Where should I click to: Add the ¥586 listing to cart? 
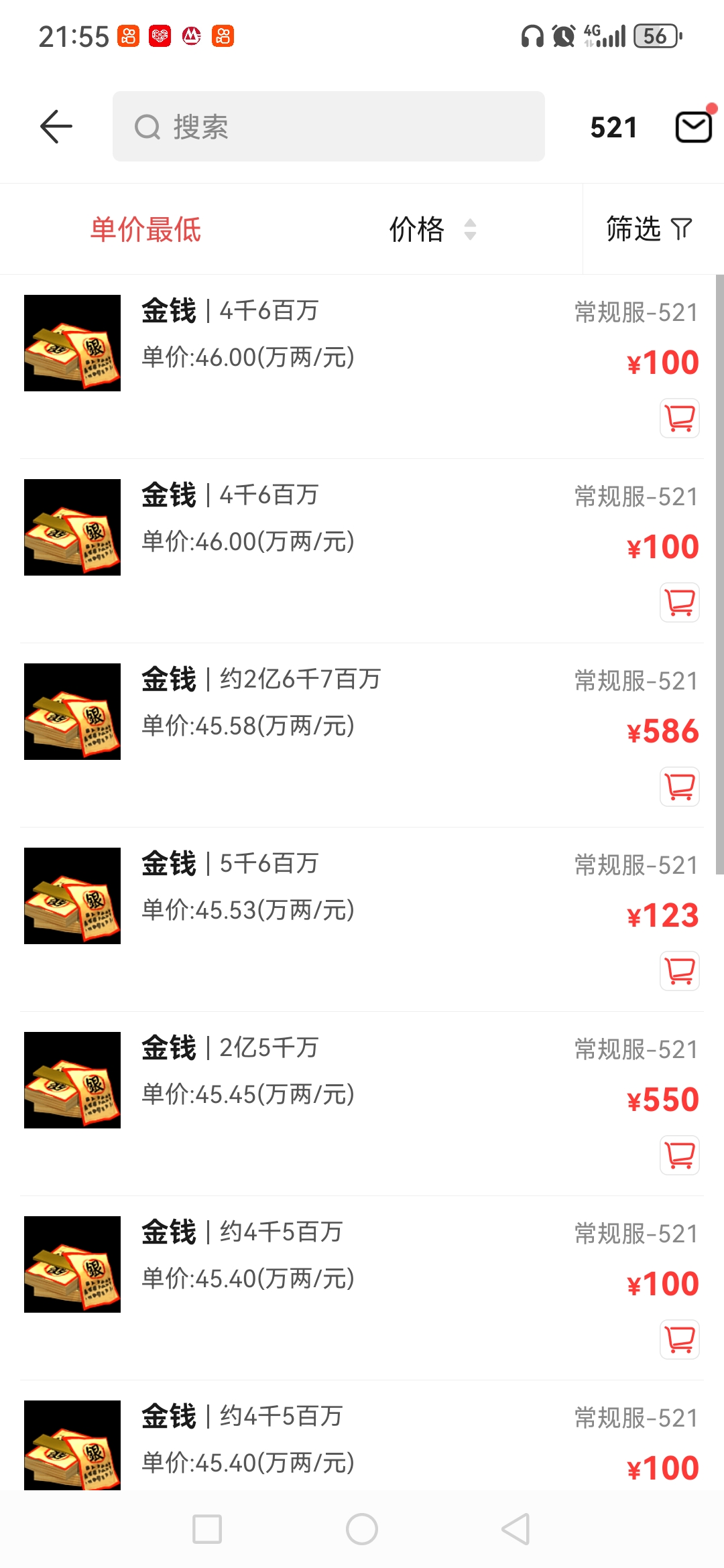[x=680, y=787]
